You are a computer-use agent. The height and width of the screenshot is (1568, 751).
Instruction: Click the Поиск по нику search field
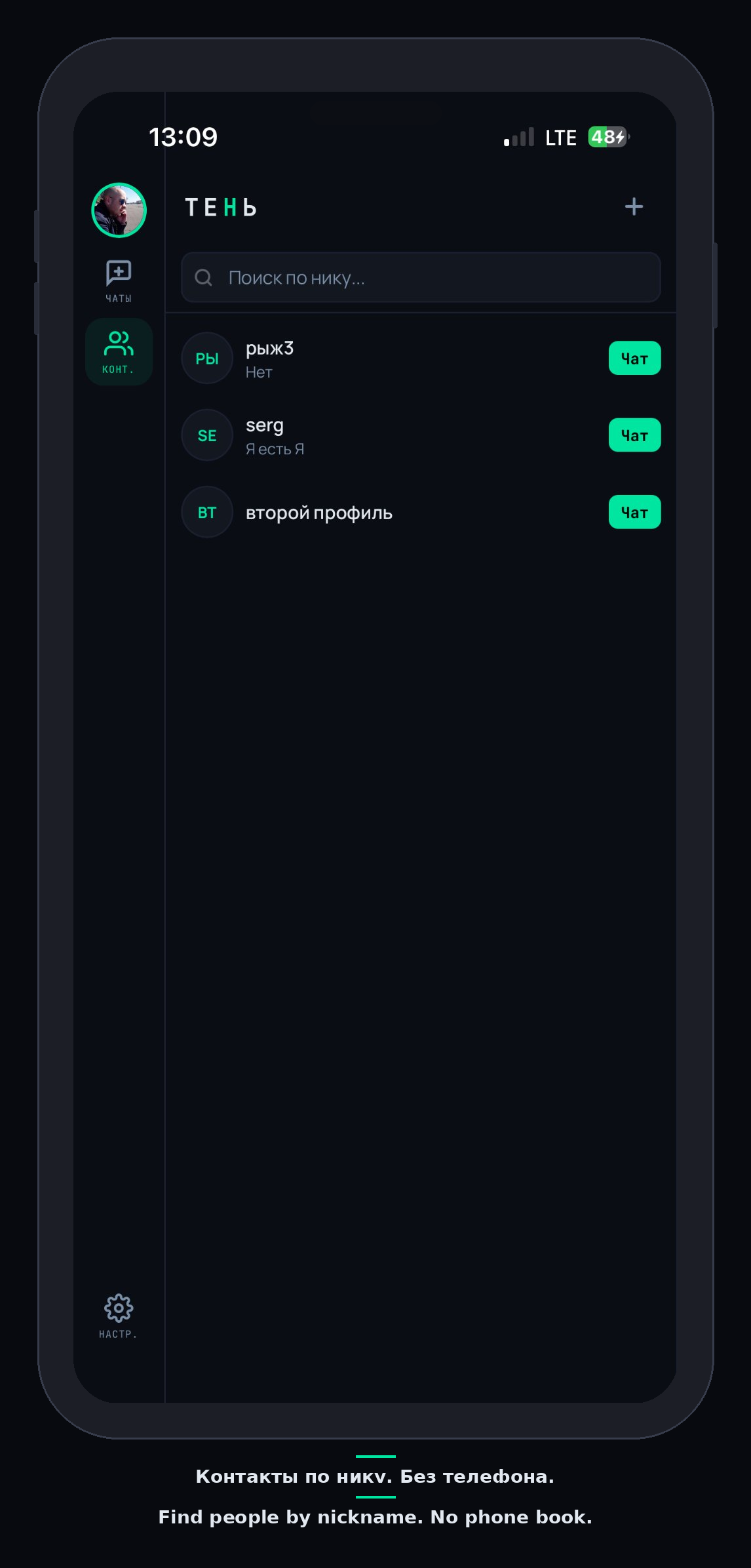pos(419,278)
